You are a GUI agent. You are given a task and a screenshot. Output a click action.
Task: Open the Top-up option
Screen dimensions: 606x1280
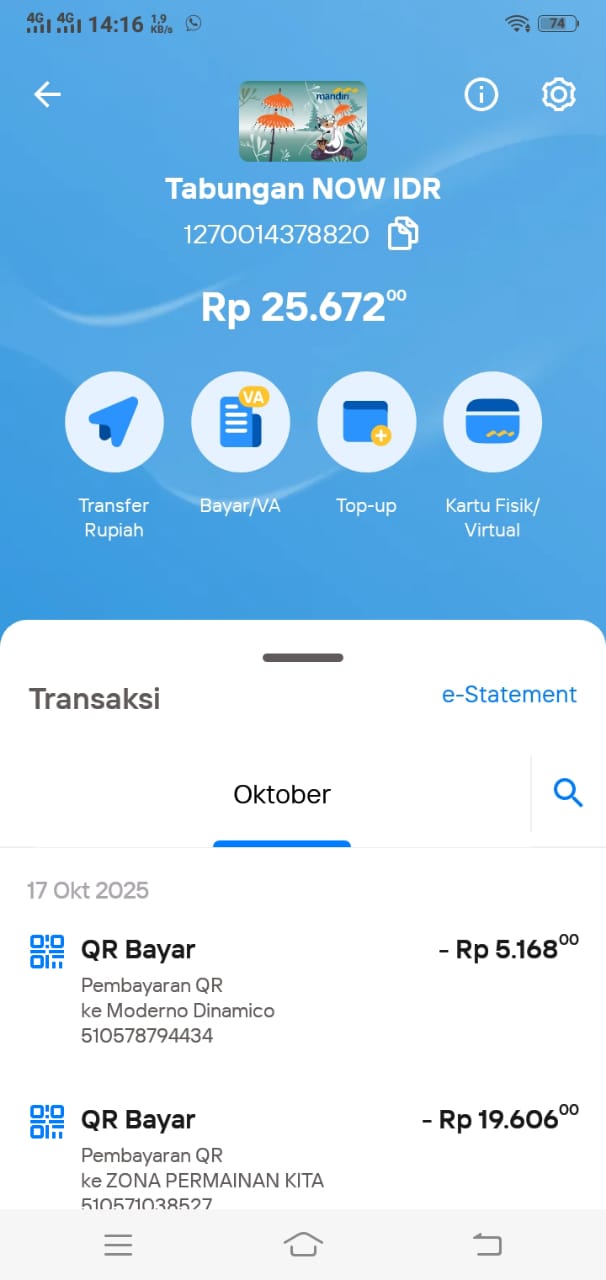coord(366,421)
